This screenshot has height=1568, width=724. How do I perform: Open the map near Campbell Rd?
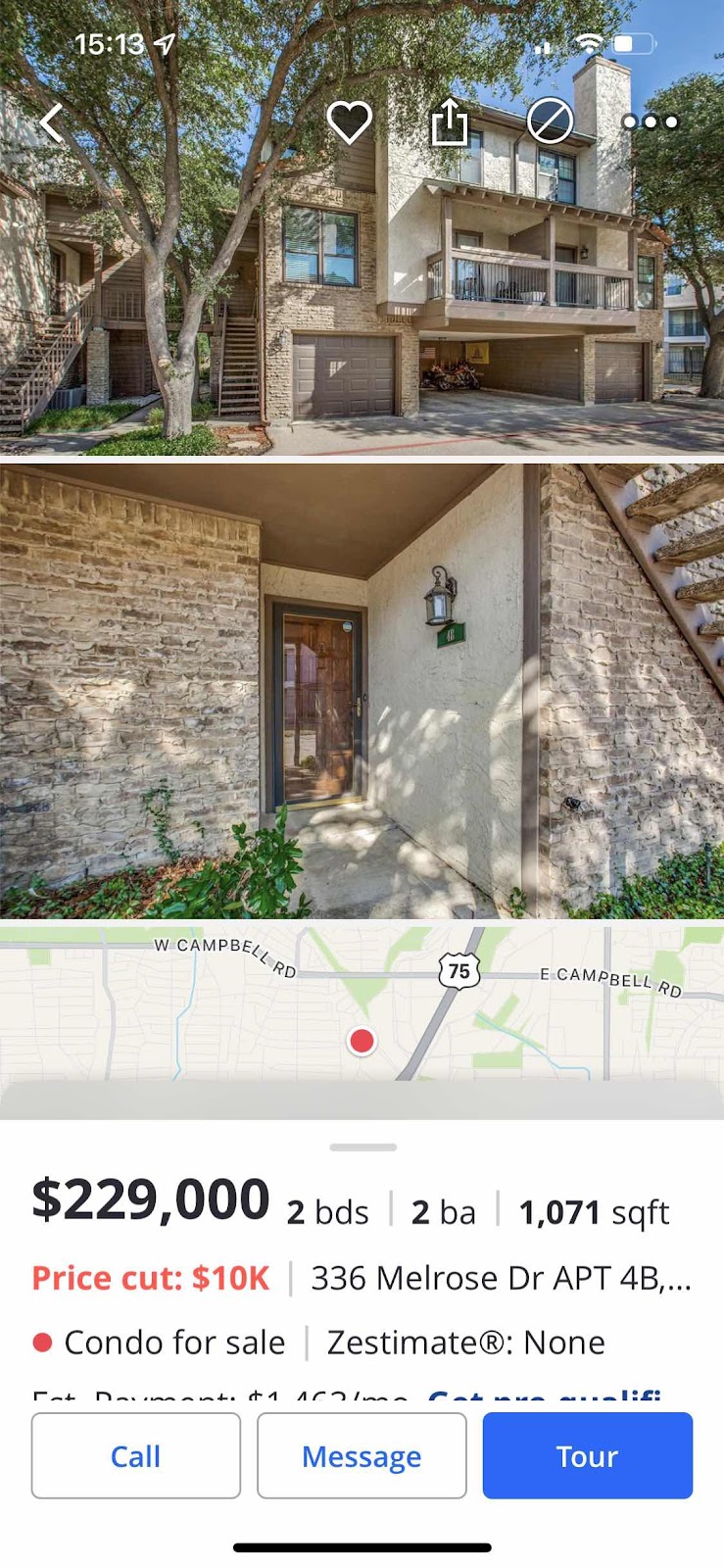pos(362,1009)
